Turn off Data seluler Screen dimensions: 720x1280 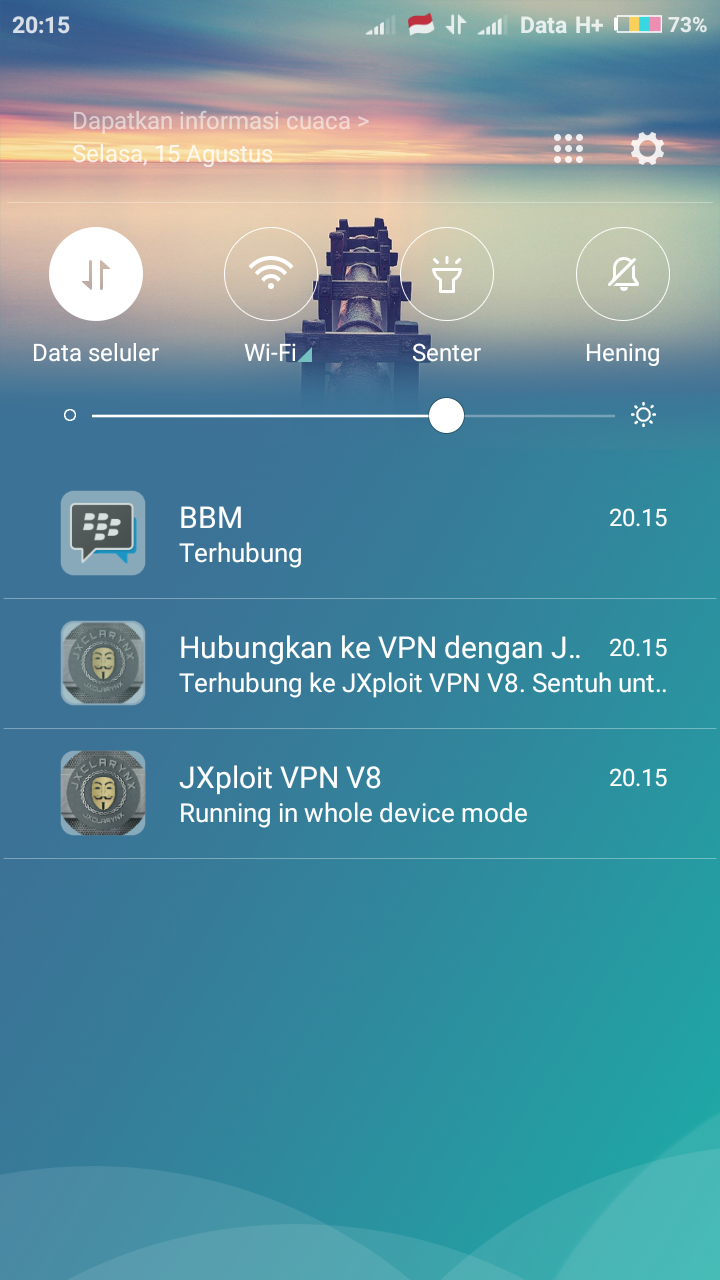click(x=96, y=274)
